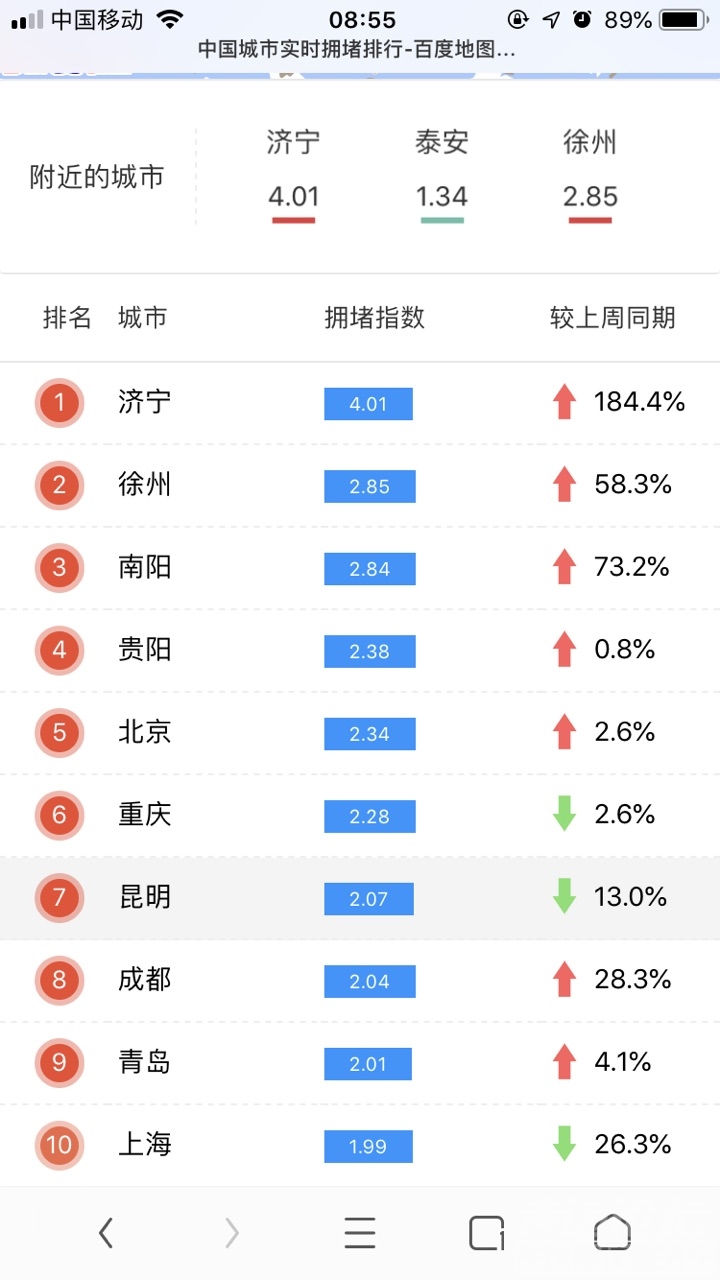Open the browser menu
This screenshot has height=1280, width=720.
click(360, 1233)
